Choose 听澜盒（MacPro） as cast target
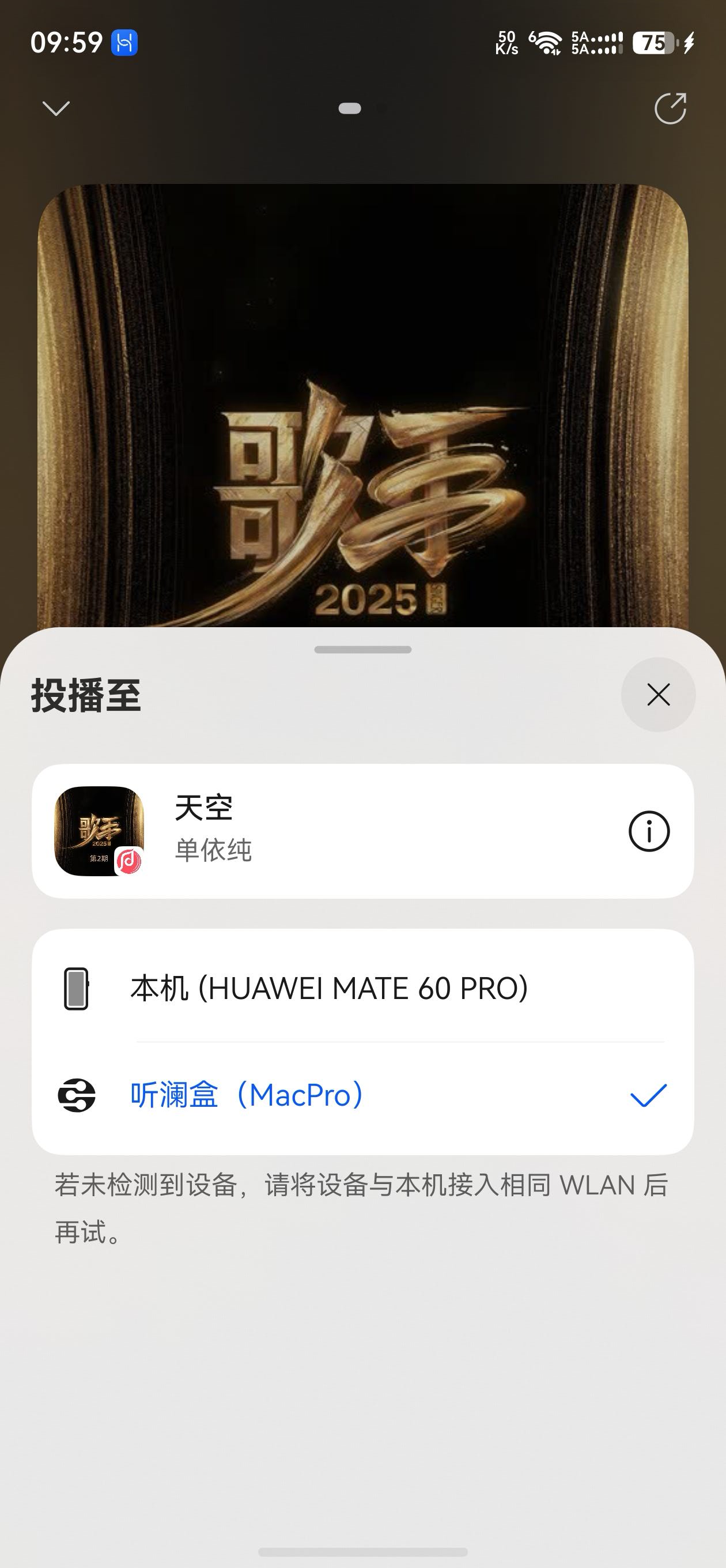Screen dimensions: 726x1568 [x=362, y=1096]
